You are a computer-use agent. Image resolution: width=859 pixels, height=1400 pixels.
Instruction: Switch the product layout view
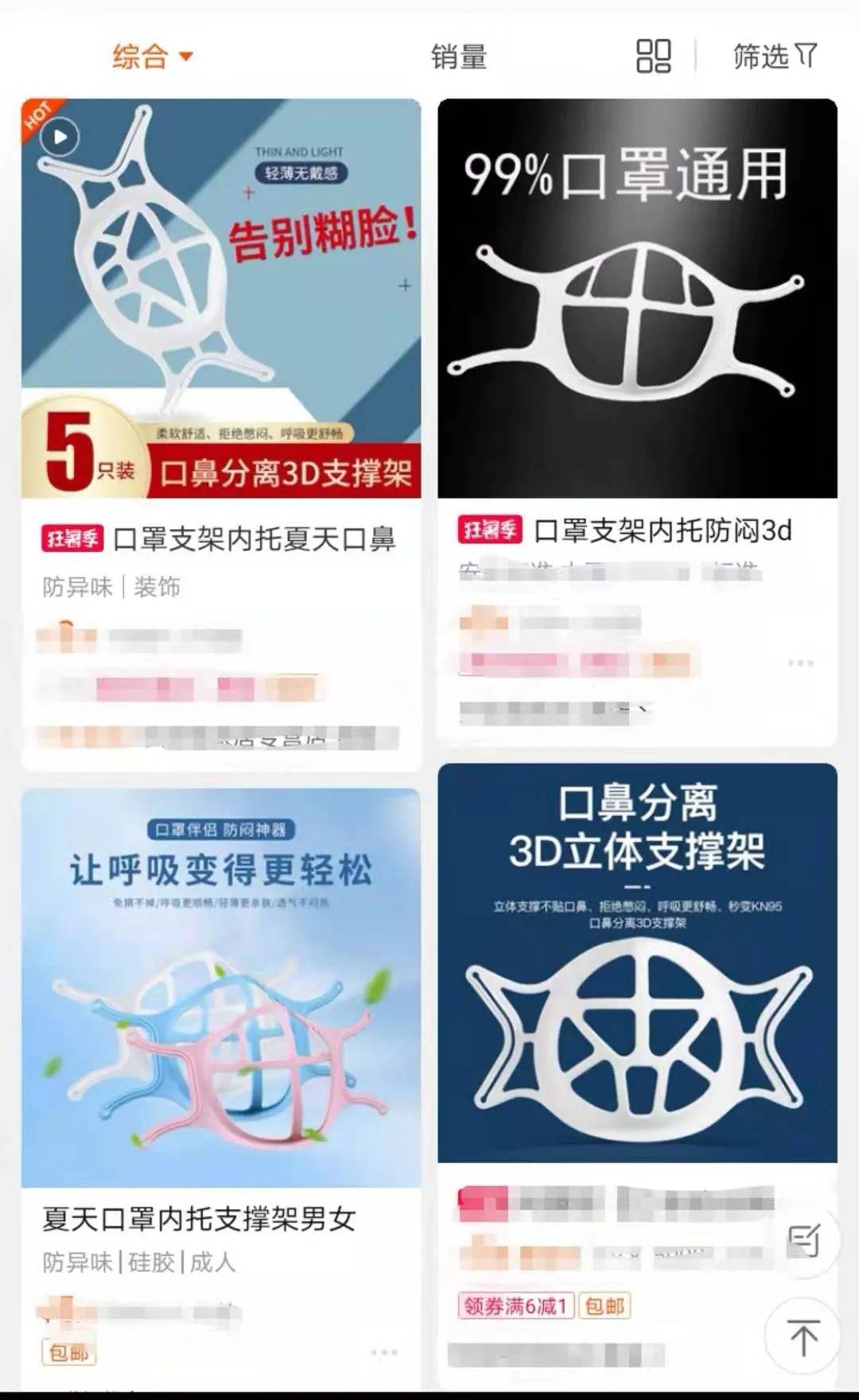[x=653, y=56]
